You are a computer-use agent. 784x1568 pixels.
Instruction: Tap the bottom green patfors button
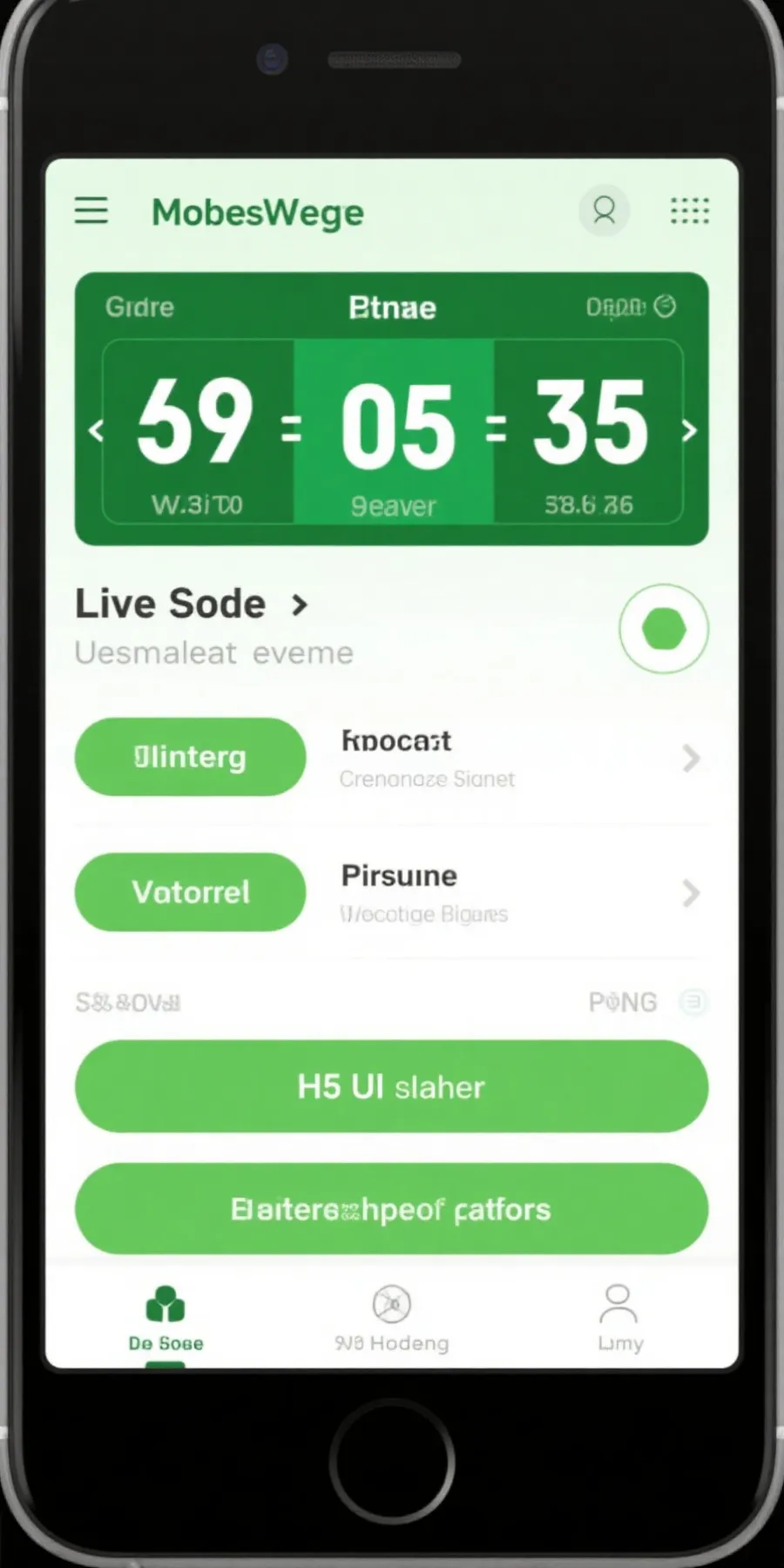391,1209
